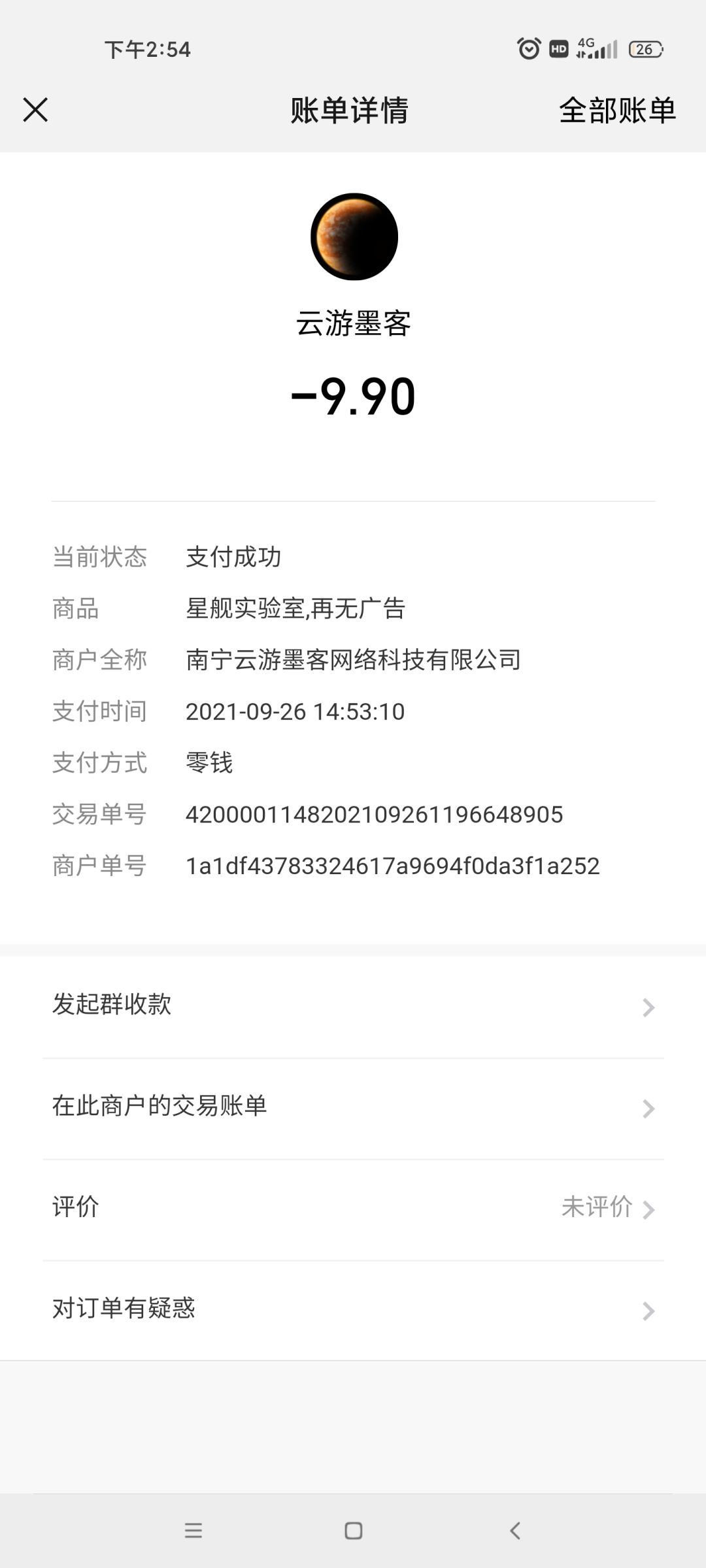Image resolution: width=706 pixels, height=1568 pixels.
Task: Tap the system back button
Action: [x=514, y=1530]
